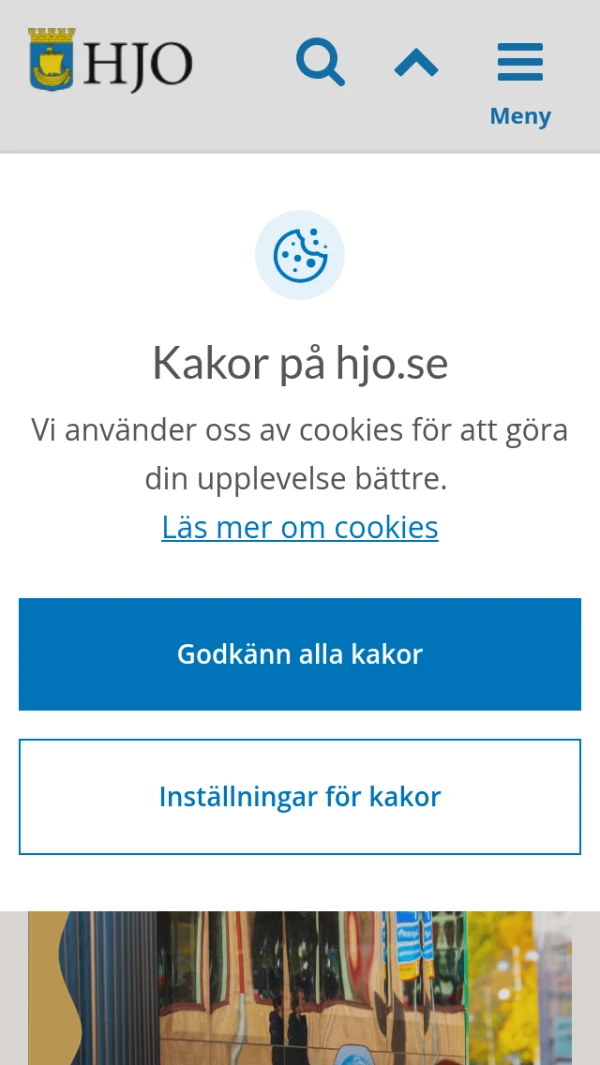Follow the Läs mer om cookies link
Image resolution: width=600 pixels, height=1065 pixels.
[x=300, y=527]
